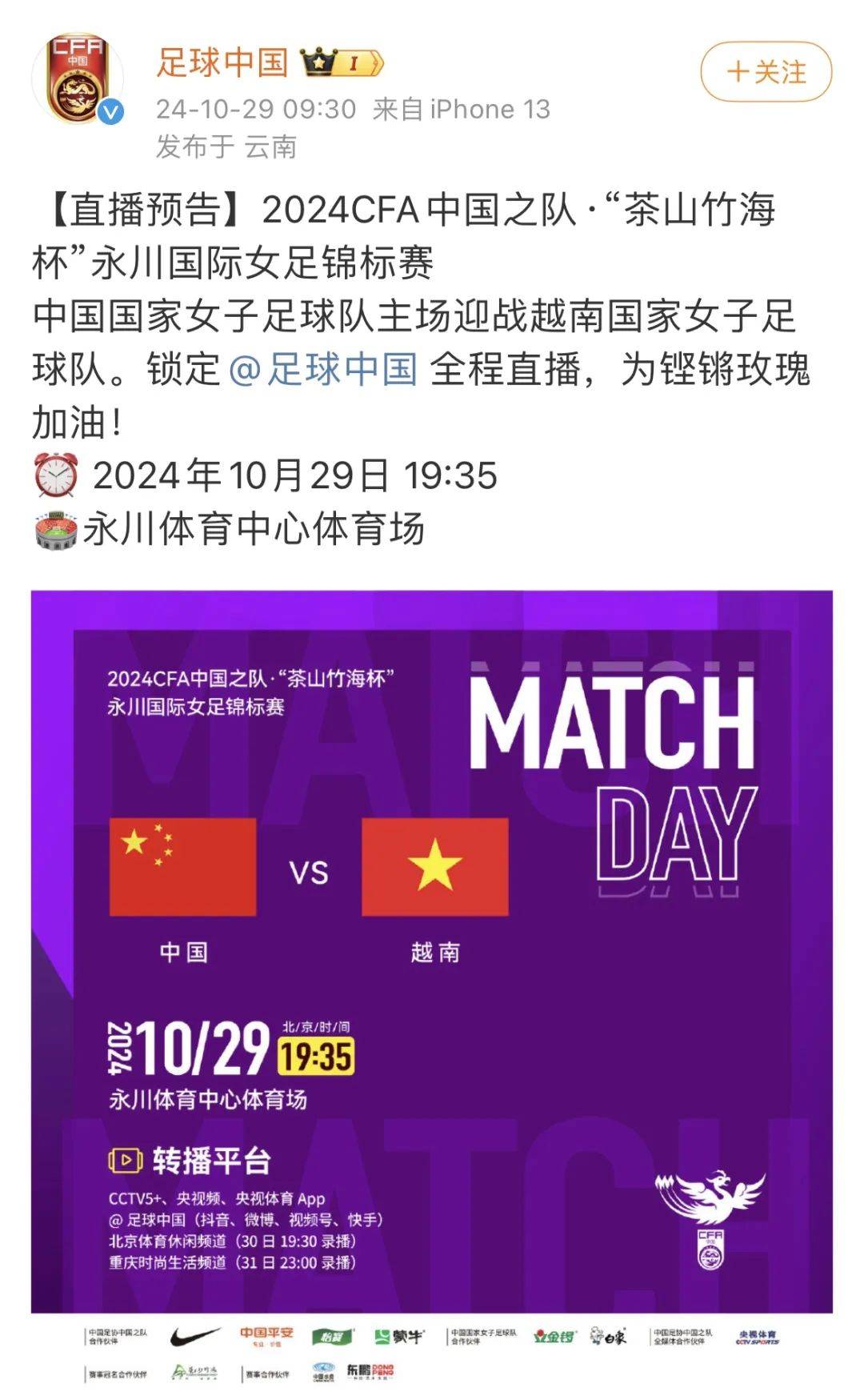
Task: Tap the @足球中国 mention link
Action: 323,370
